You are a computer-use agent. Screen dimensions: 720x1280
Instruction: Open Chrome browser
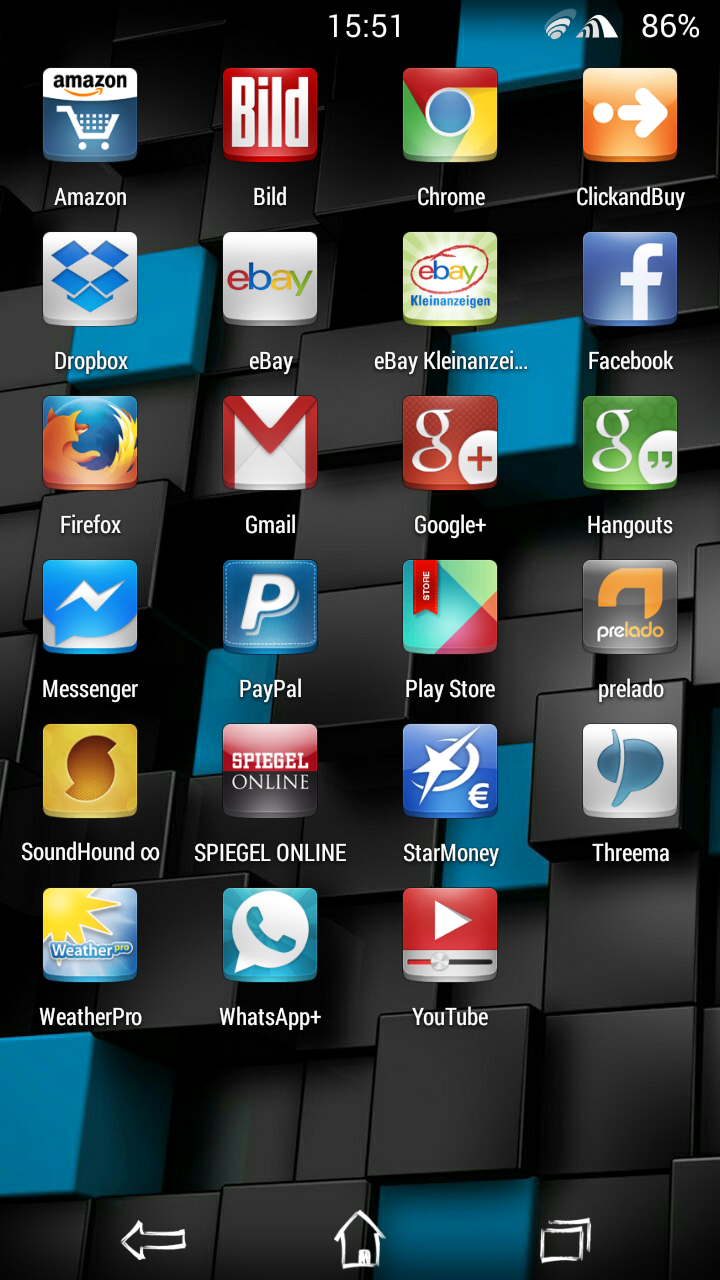tap(450, 115)
